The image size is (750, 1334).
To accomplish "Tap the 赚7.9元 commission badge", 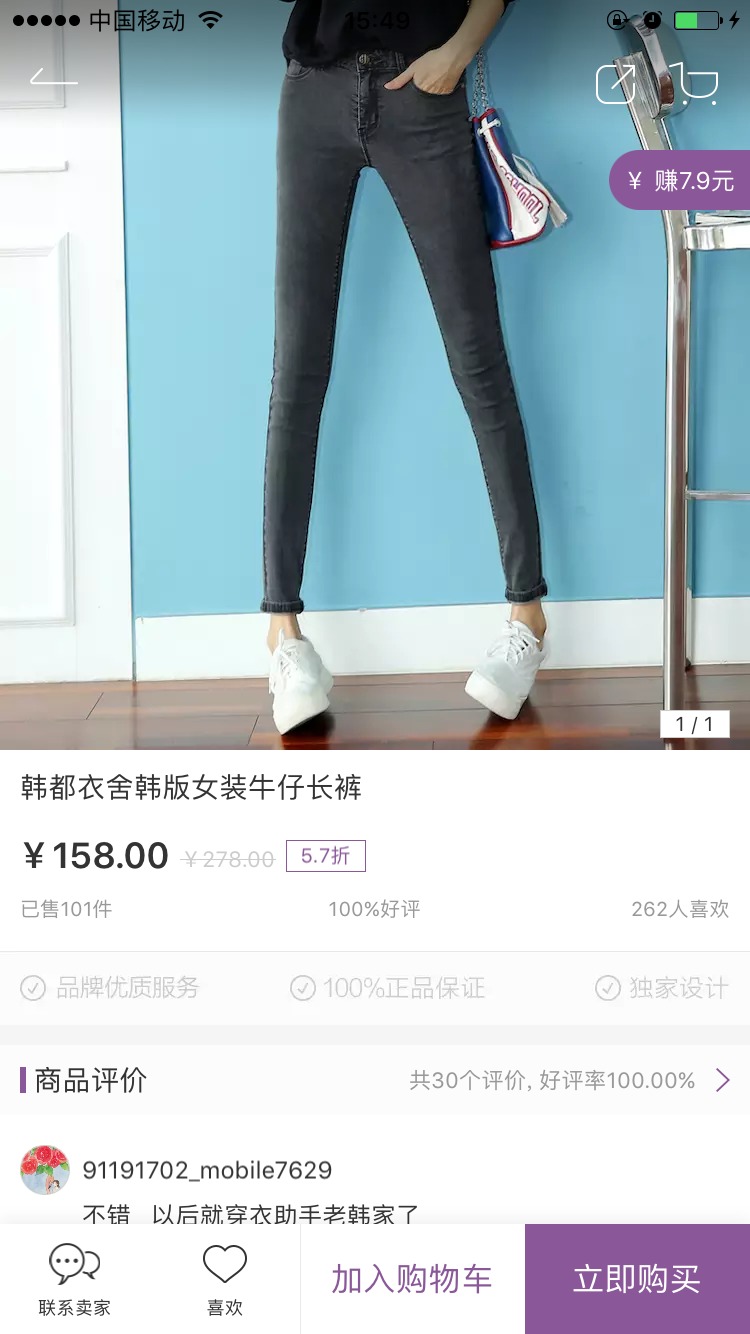I will 680,180.
